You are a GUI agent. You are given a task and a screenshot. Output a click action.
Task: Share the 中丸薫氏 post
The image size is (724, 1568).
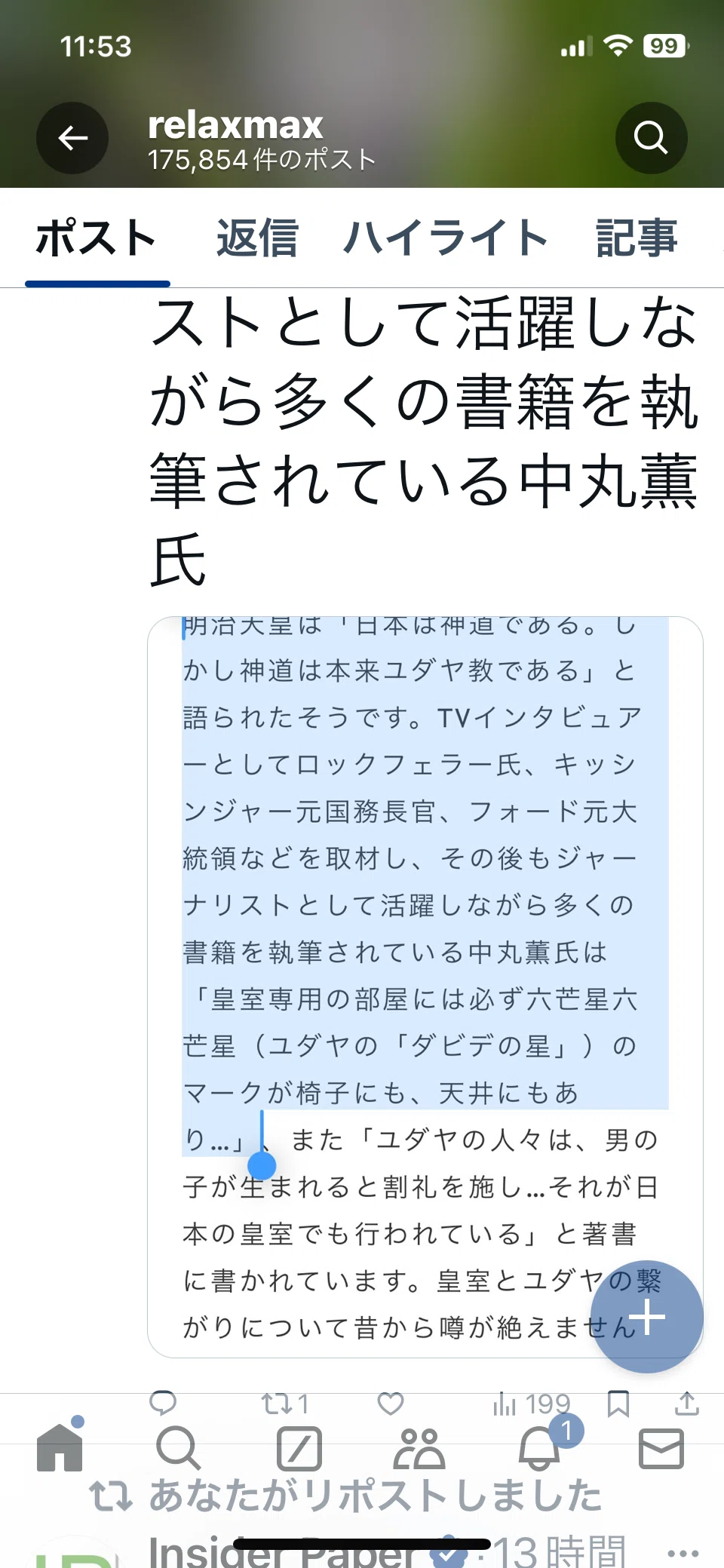coord(686,1404)
